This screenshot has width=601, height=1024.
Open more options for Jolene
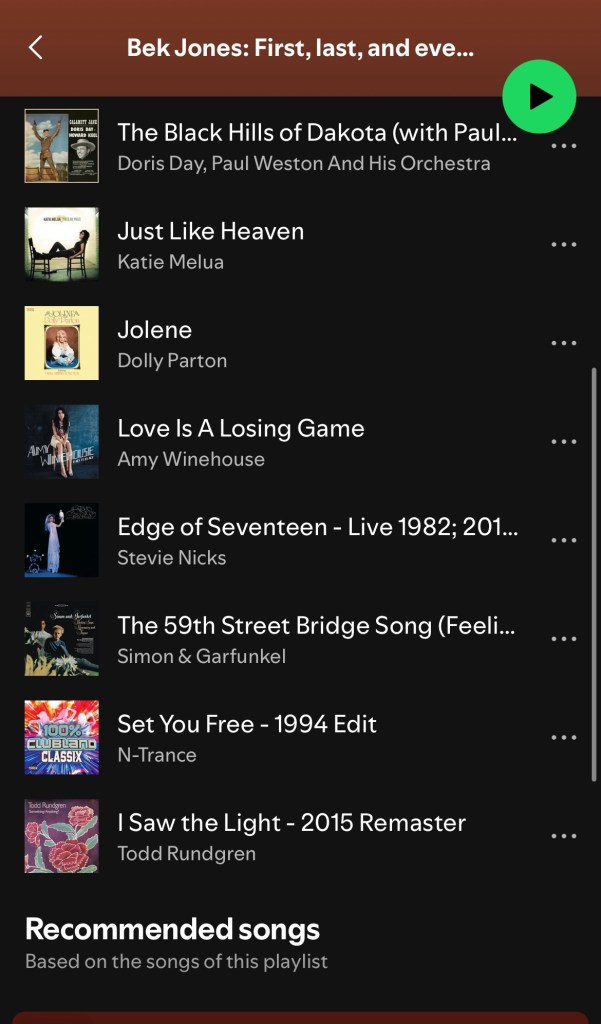[x=564, y=343]
